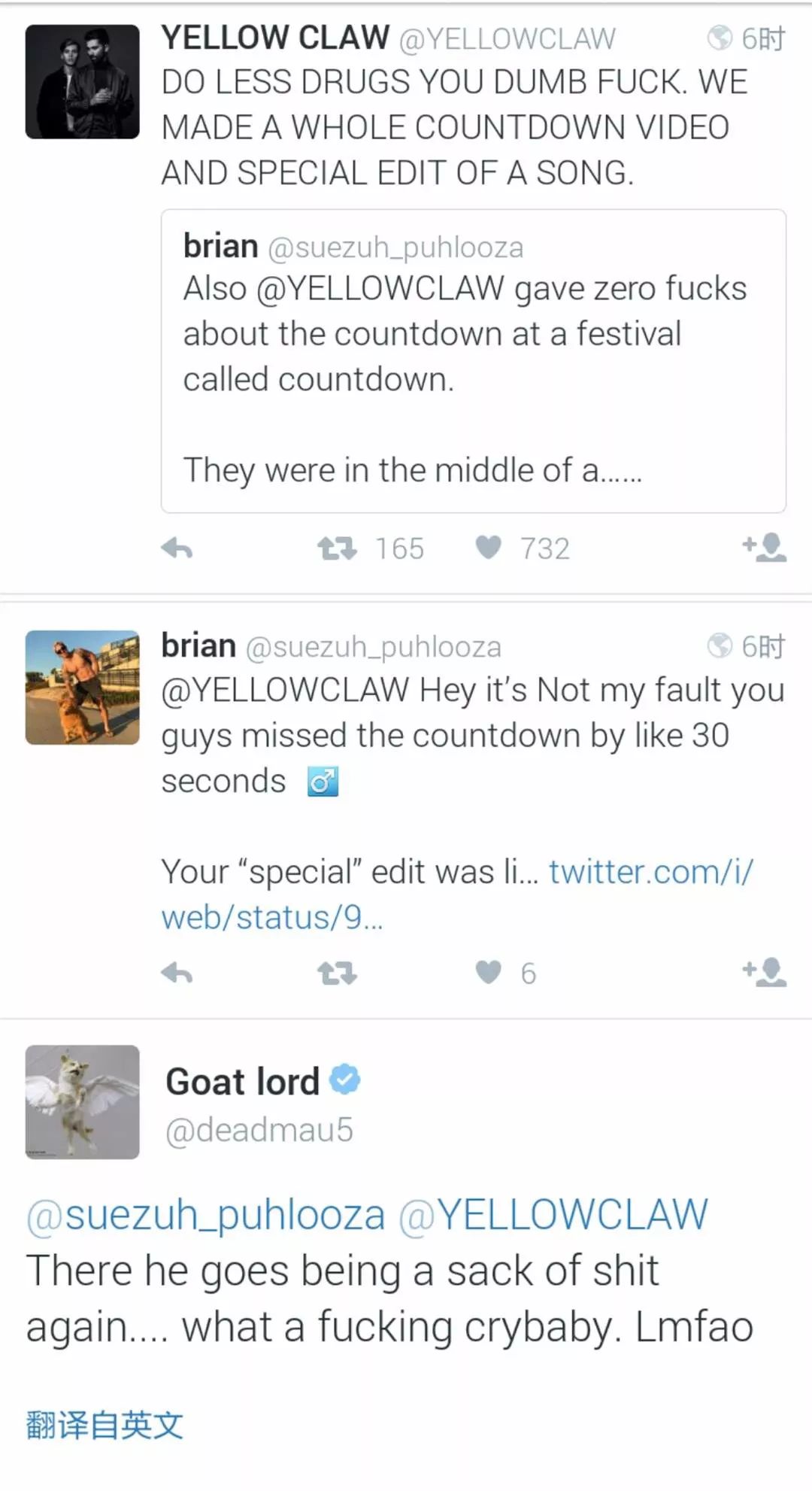Follow YELLOW CLAW with the add-user icon

764,548
